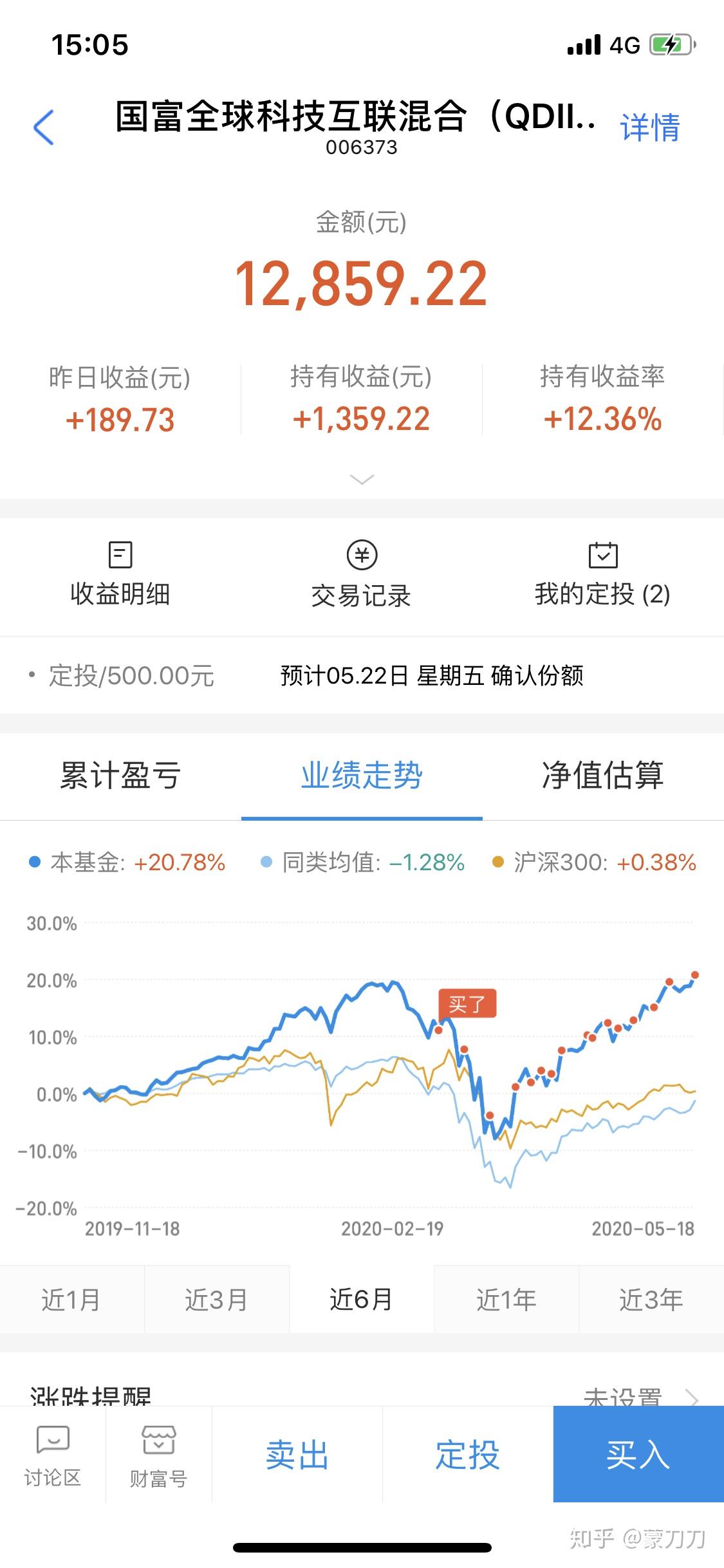Select the 业绩走势 tab
Screen dimensions: 724x1568
[362, 775]
